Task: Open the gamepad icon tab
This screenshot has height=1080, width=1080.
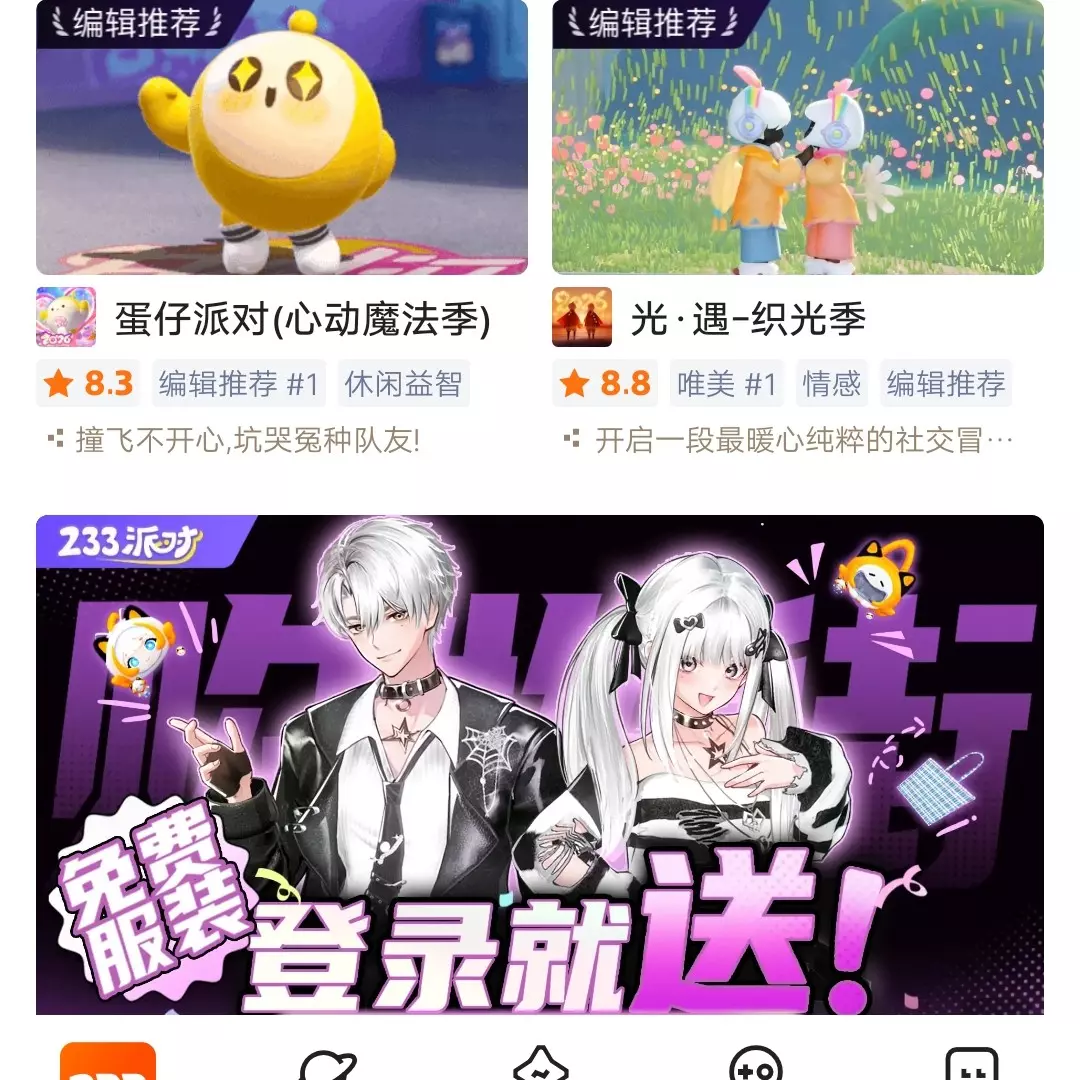Action: click(755, 1064)
